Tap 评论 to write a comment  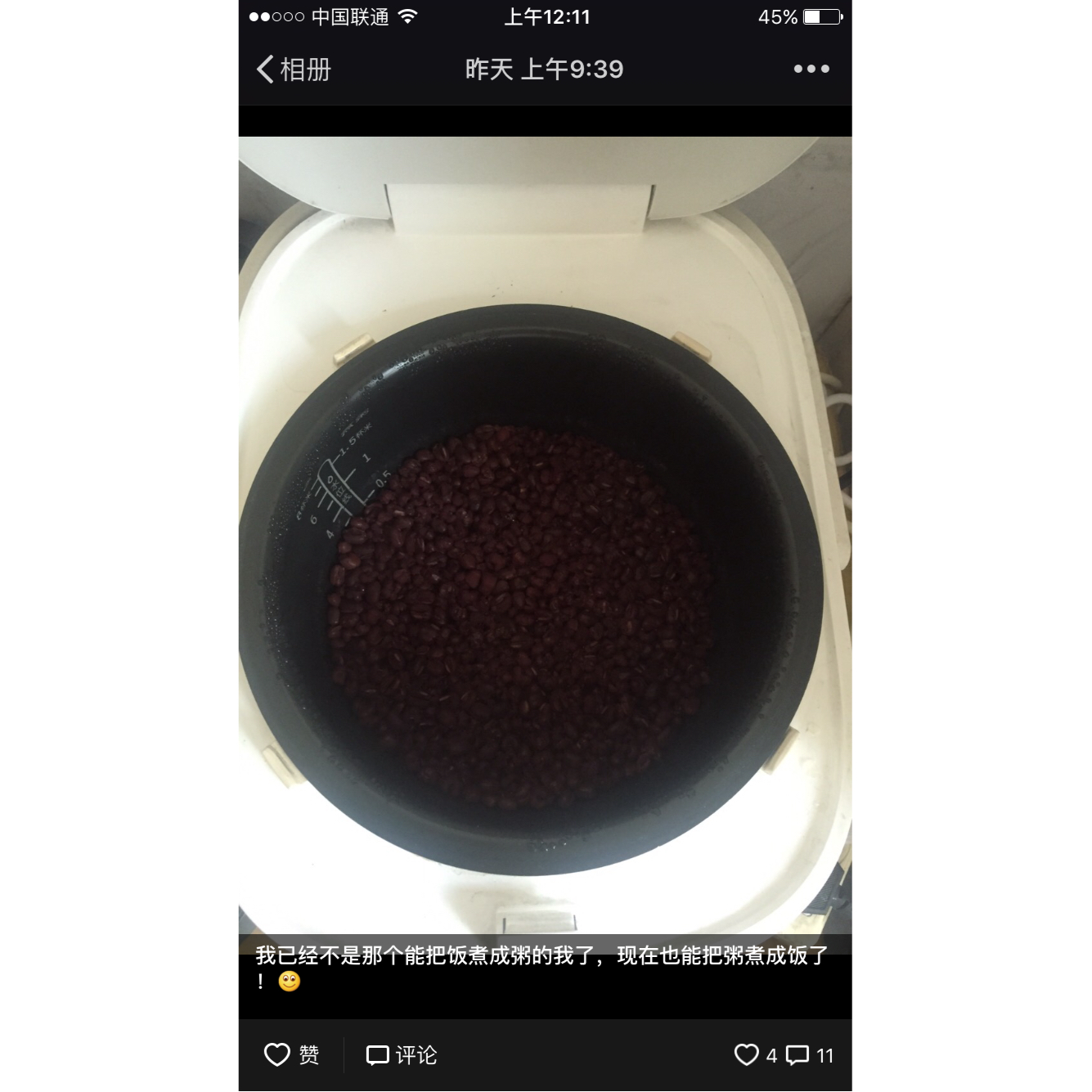click(402, 1055)
